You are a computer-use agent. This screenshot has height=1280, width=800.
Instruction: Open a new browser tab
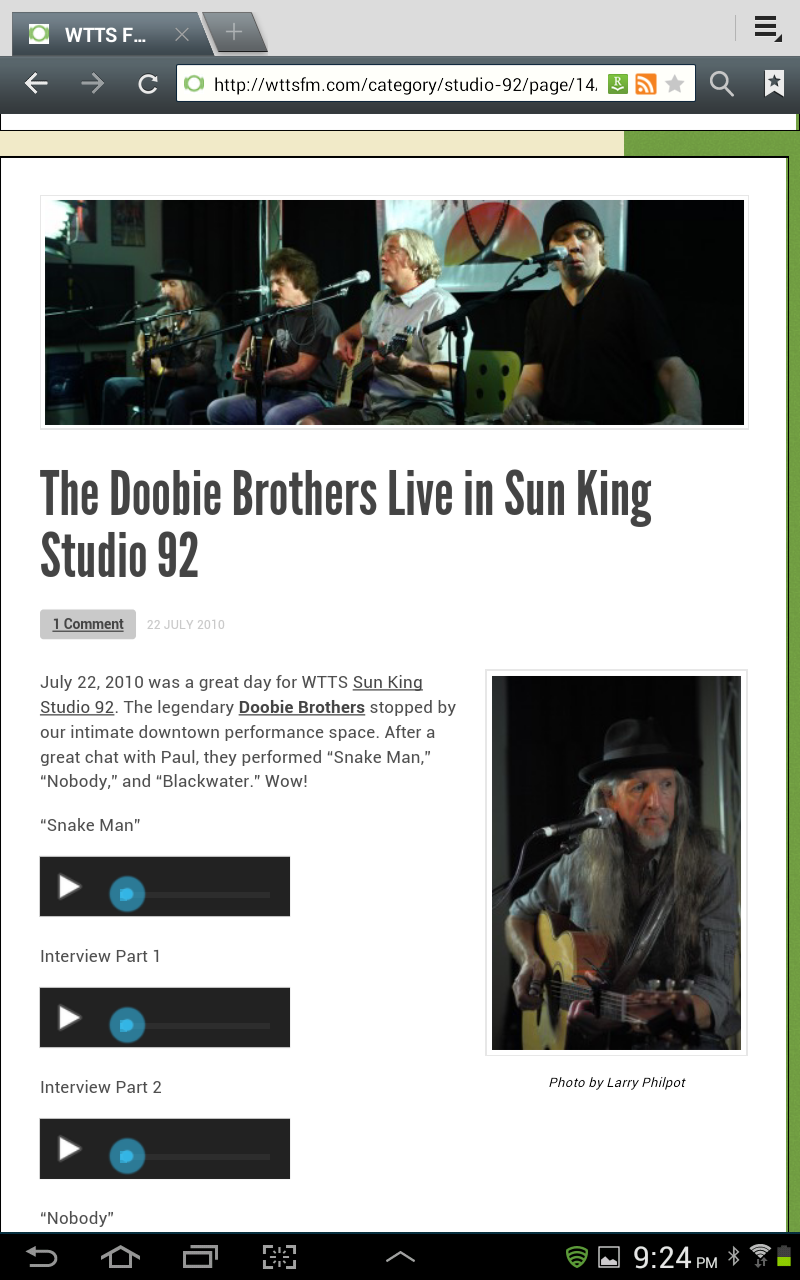point(234,32)
